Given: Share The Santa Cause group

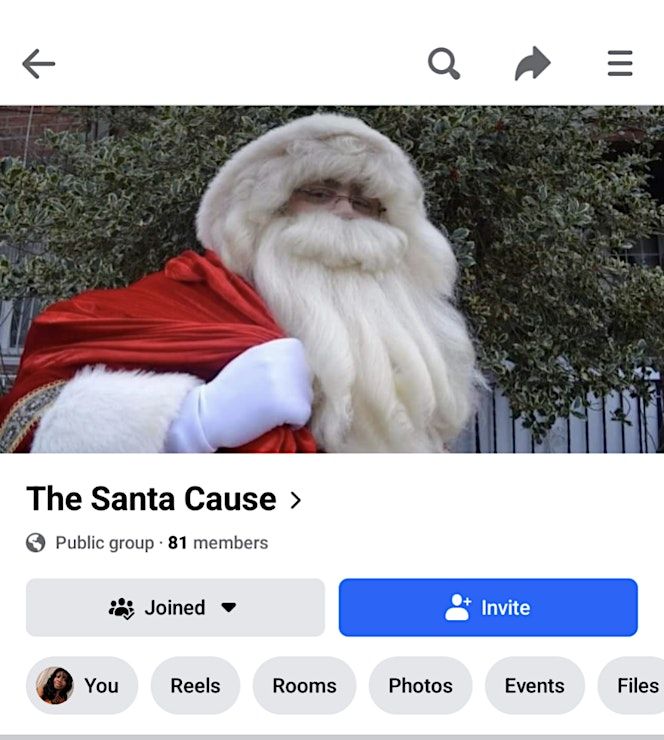Looking at the screenshot, I should (x=532, y=64).
